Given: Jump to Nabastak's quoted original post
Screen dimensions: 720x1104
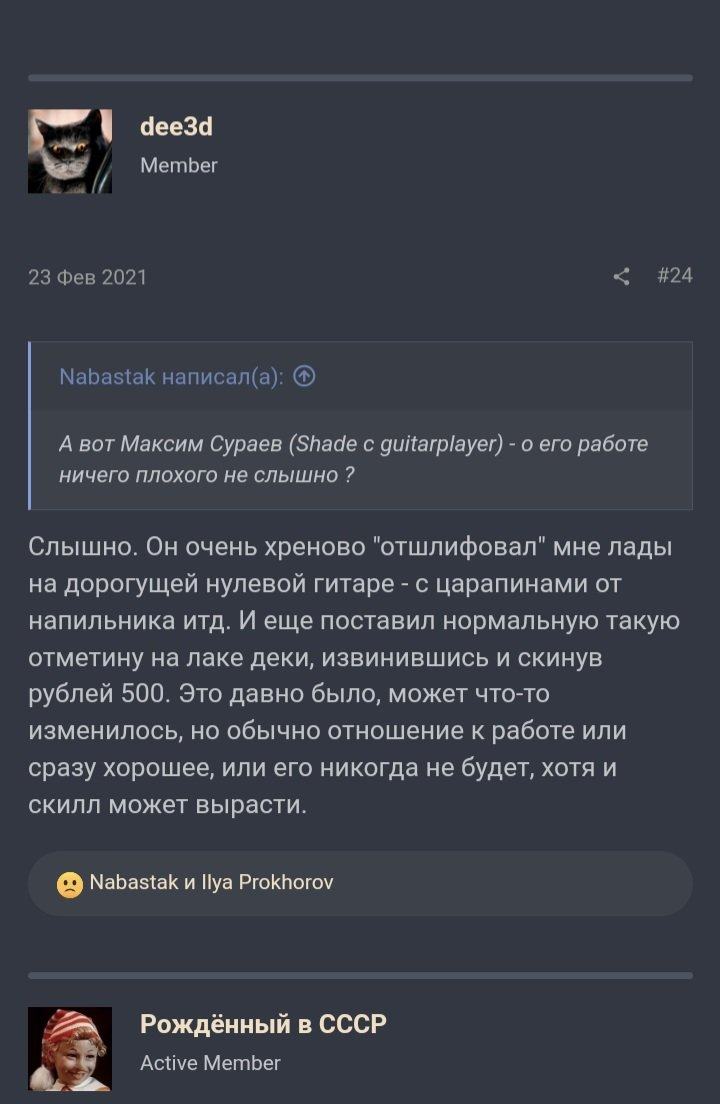Looking at the screenshot, I should [304, 377].
